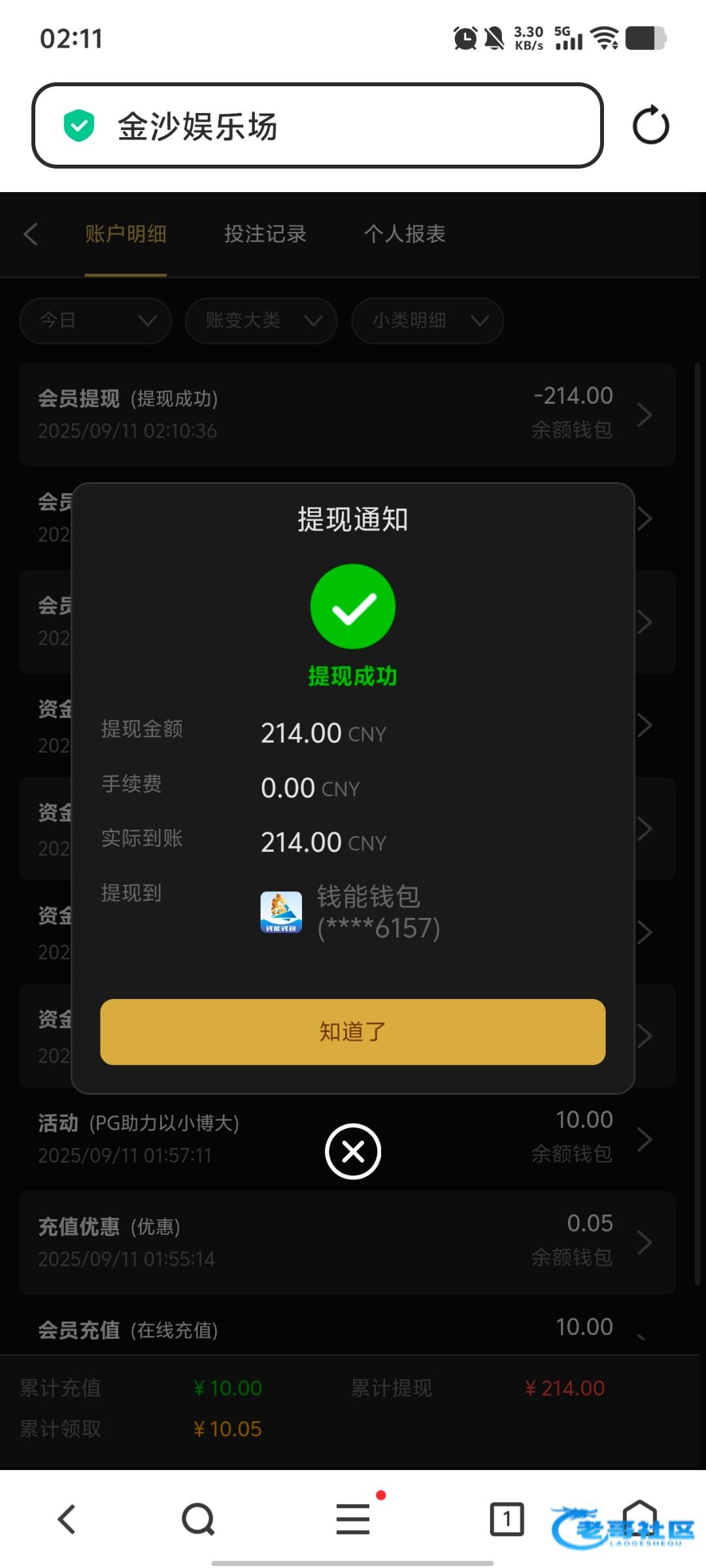The image size is (706, 1568).
Task: Open the 账变大类 filter dropdown
Action: (x=261, y=320)
